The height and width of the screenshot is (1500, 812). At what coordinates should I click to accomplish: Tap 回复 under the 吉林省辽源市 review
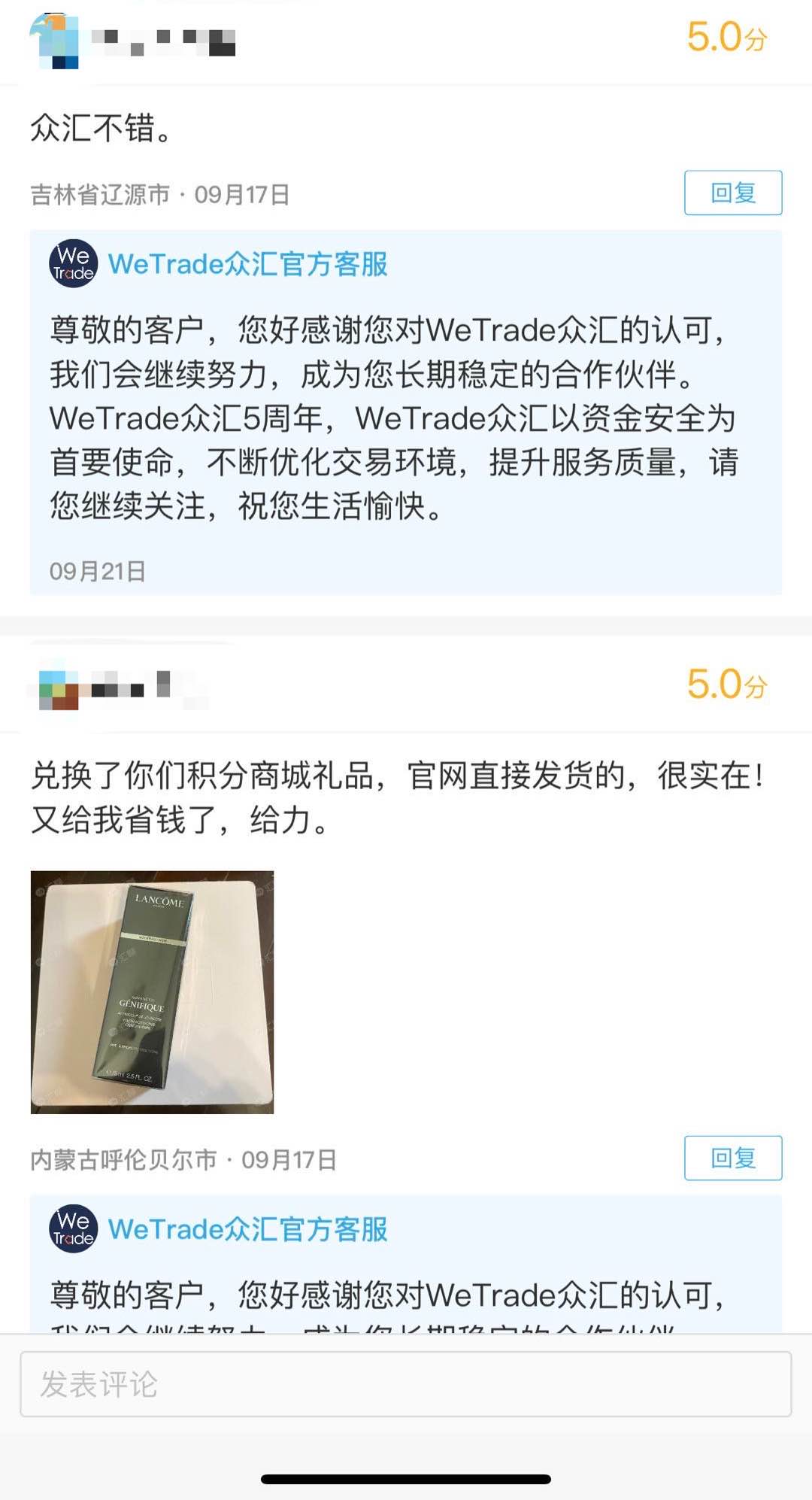[x=733, y=193]
